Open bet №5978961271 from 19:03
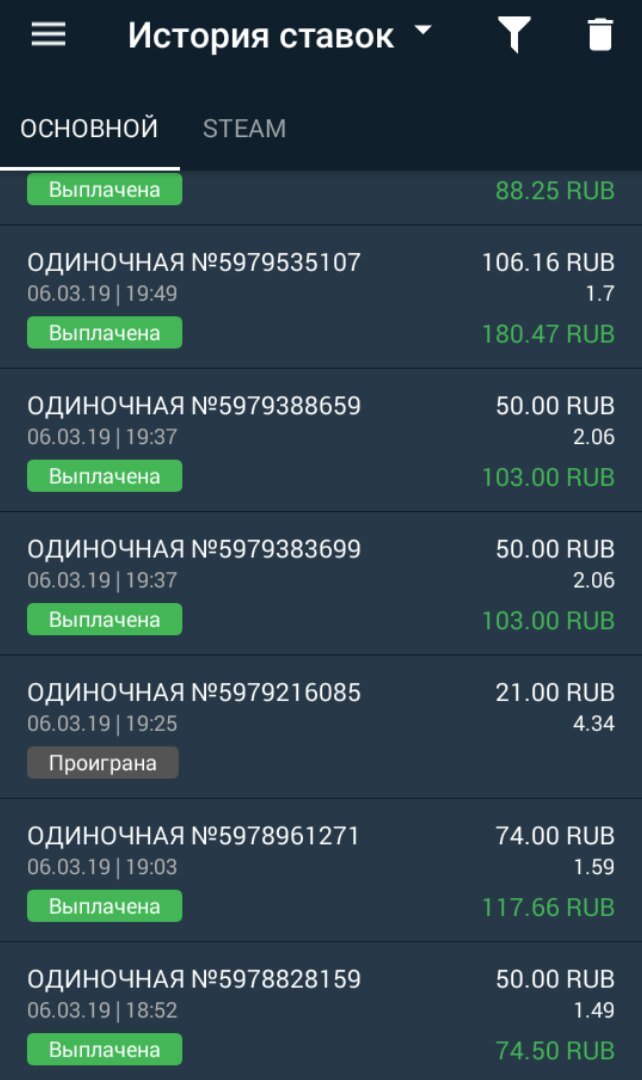Image resolution: width=642 pixels, height=1080 pixels. pos(320,869)
